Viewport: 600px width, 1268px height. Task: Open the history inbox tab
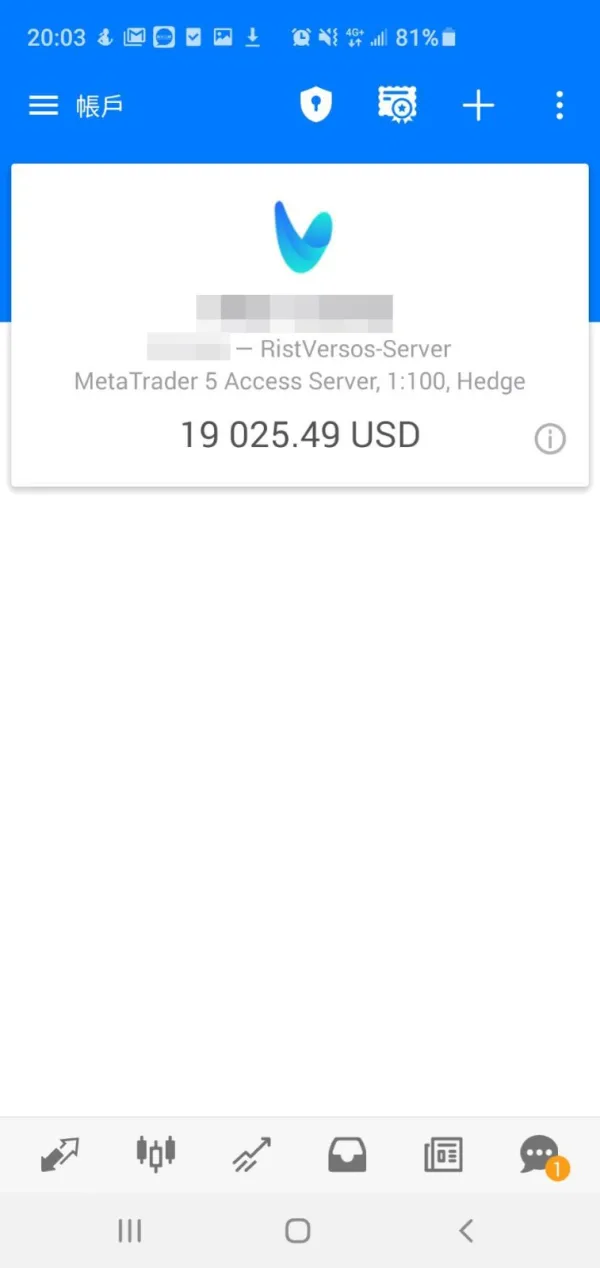coord(347,1155)
